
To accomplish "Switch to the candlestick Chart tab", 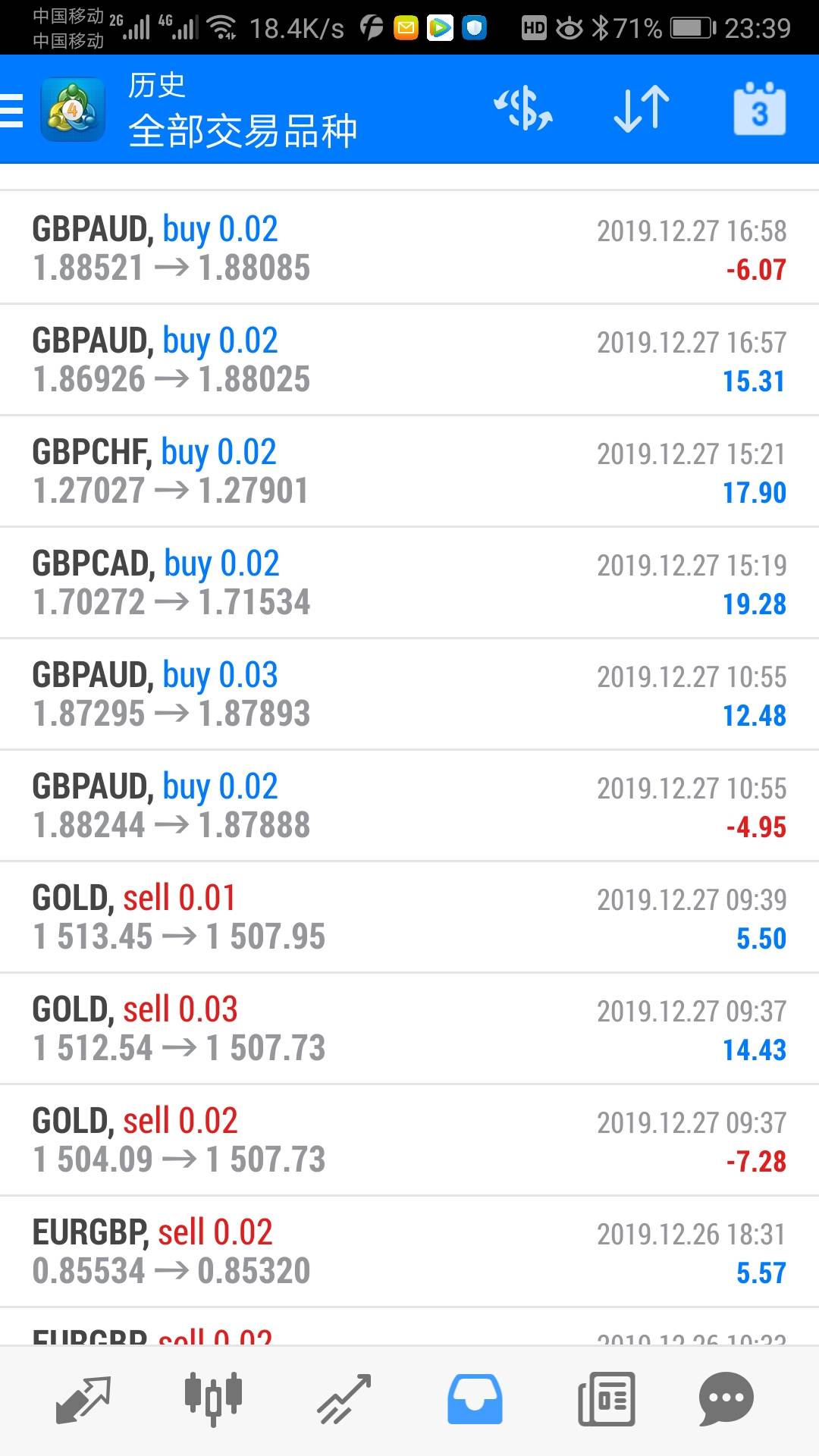I will coord(213,1399).
